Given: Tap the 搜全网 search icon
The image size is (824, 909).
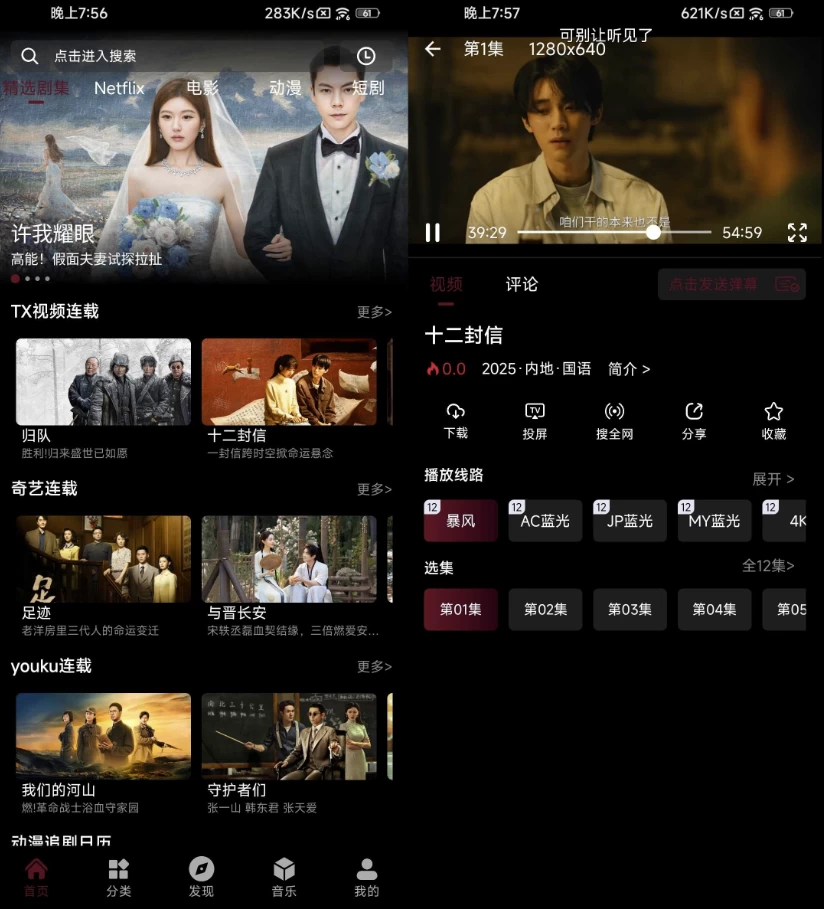Looking at the screenshot, I should tap(614, 420).
